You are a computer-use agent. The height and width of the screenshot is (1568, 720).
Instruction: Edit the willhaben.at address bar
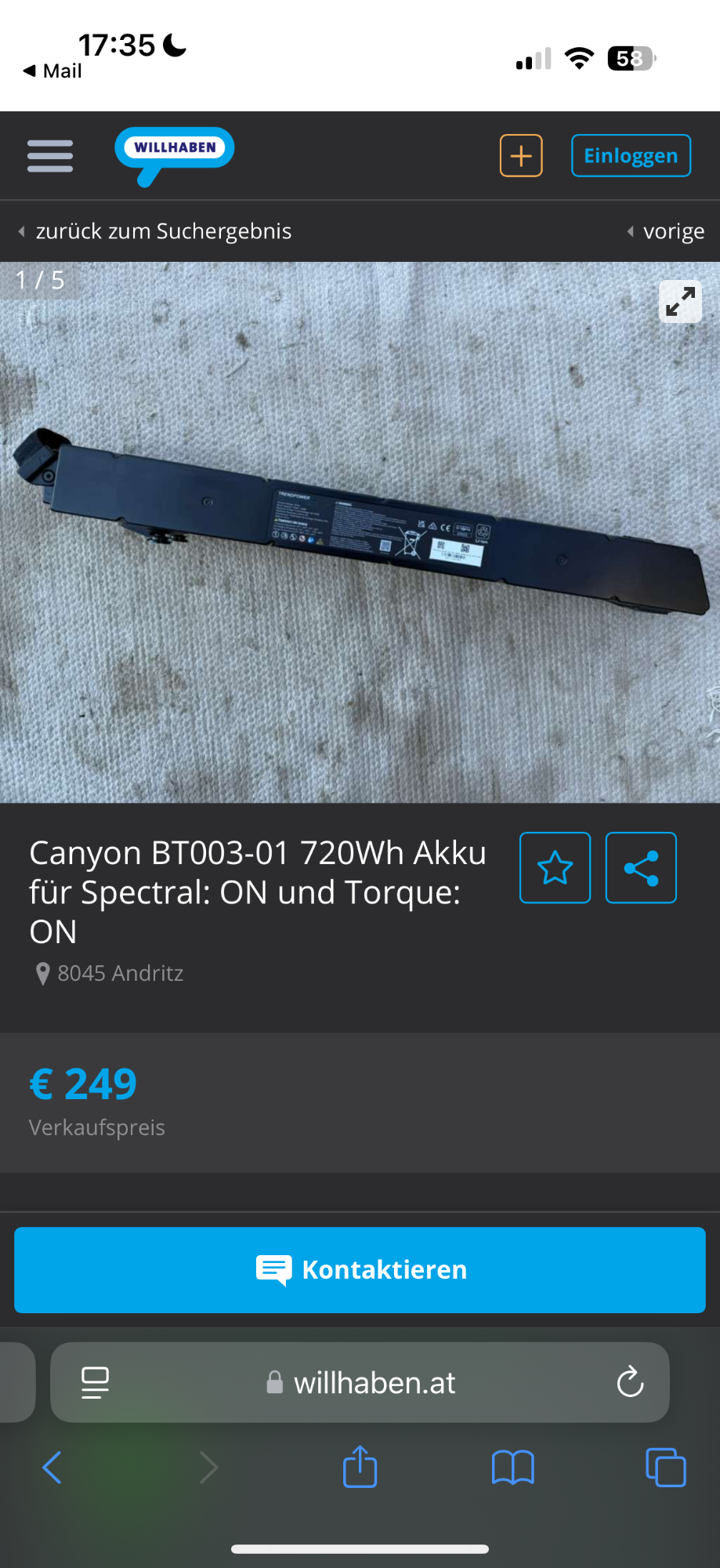(374, 1383)
